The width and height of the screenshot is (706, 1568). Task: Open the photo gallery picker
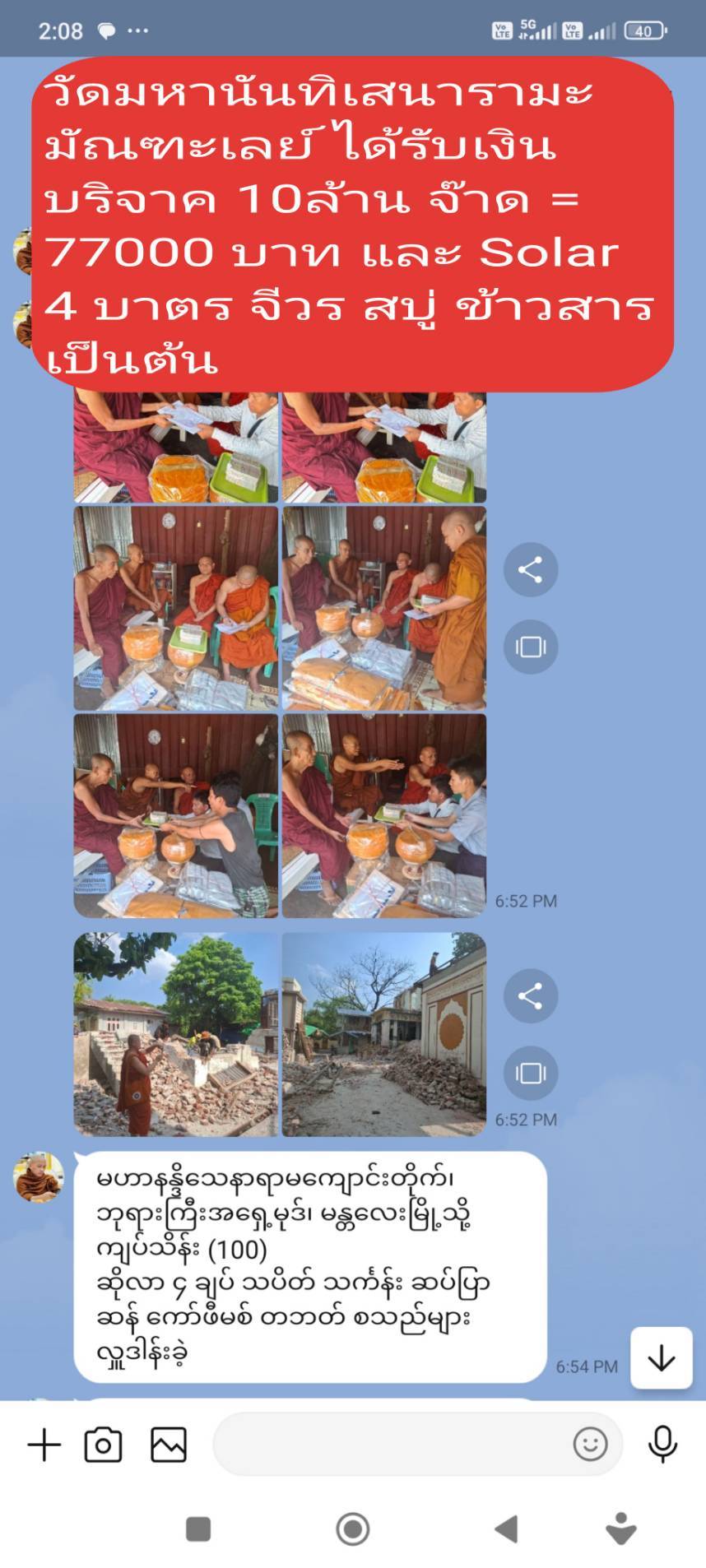coord(169,1445)
